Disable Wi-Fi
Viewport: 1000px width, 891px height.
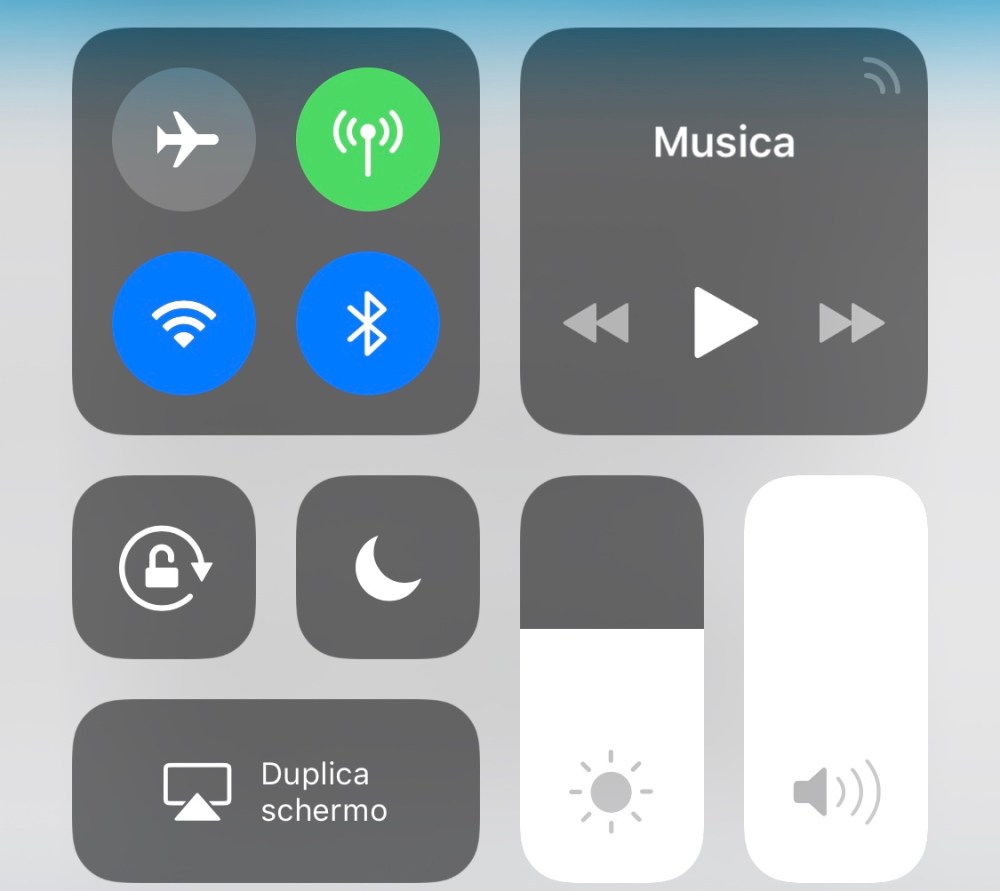click(184, 324)
